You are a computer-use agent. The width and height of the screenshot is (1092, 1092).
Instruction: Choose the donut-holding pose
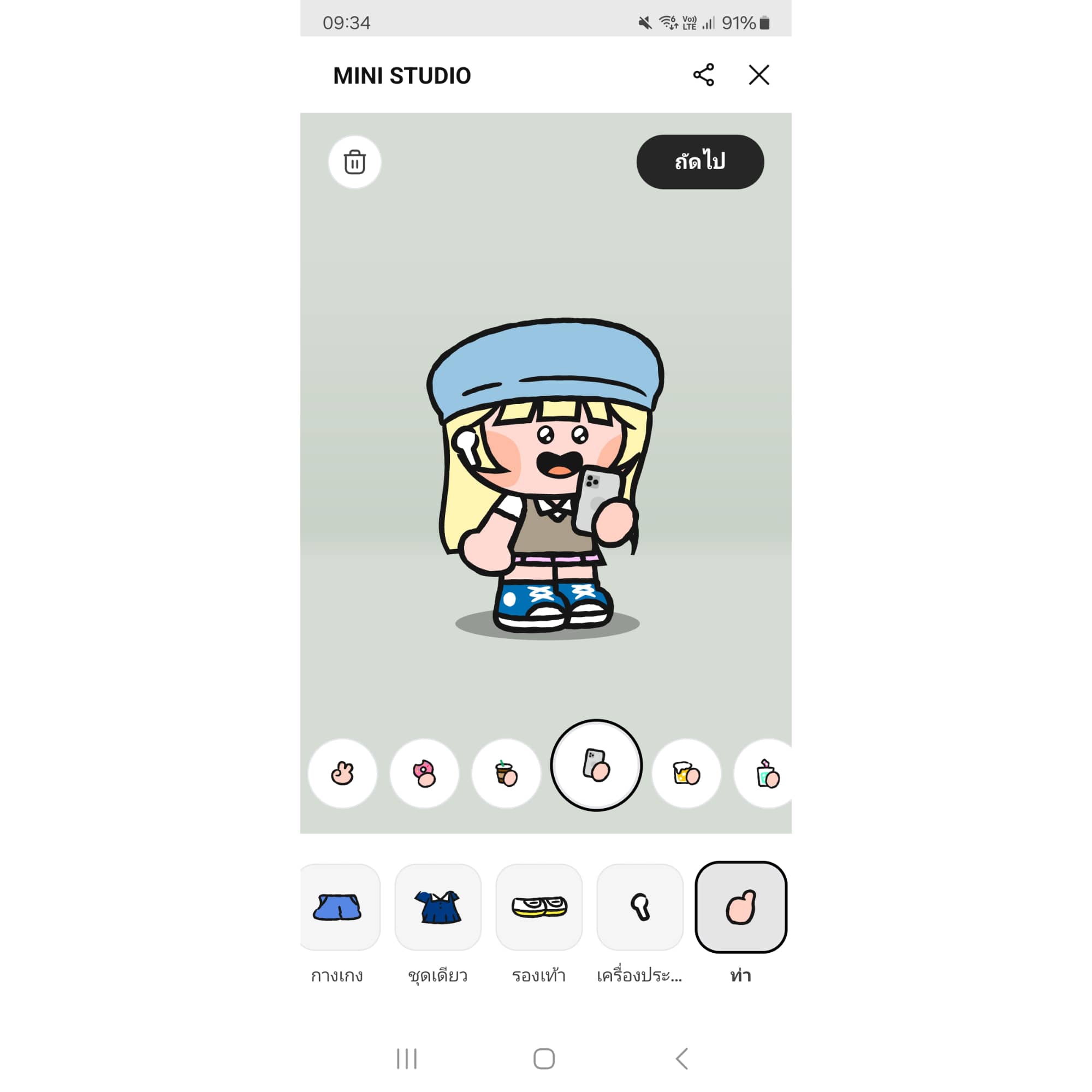424,773
